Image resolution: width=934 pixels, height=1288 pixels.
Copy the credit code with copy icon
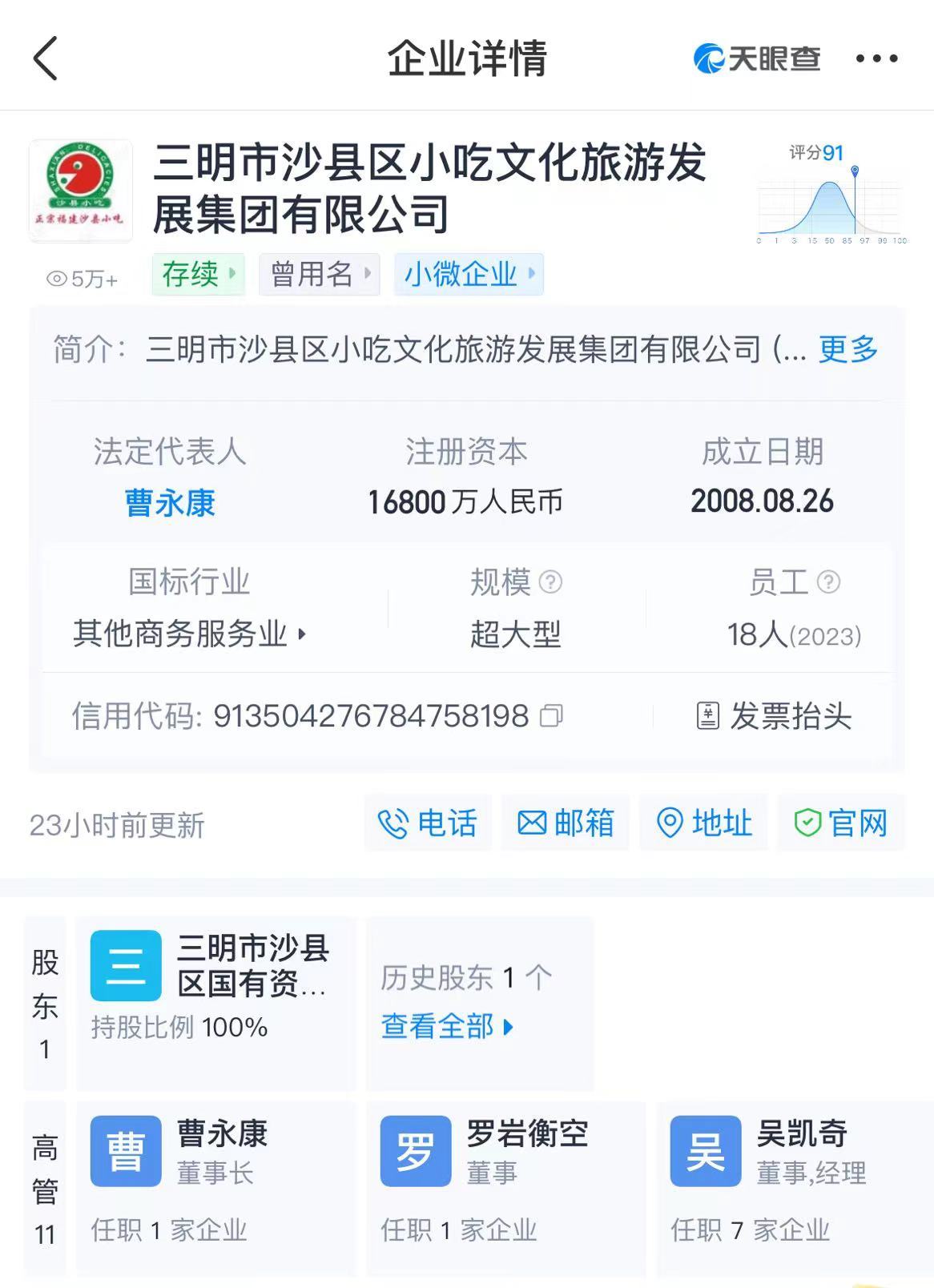click(x=552, y=716)
